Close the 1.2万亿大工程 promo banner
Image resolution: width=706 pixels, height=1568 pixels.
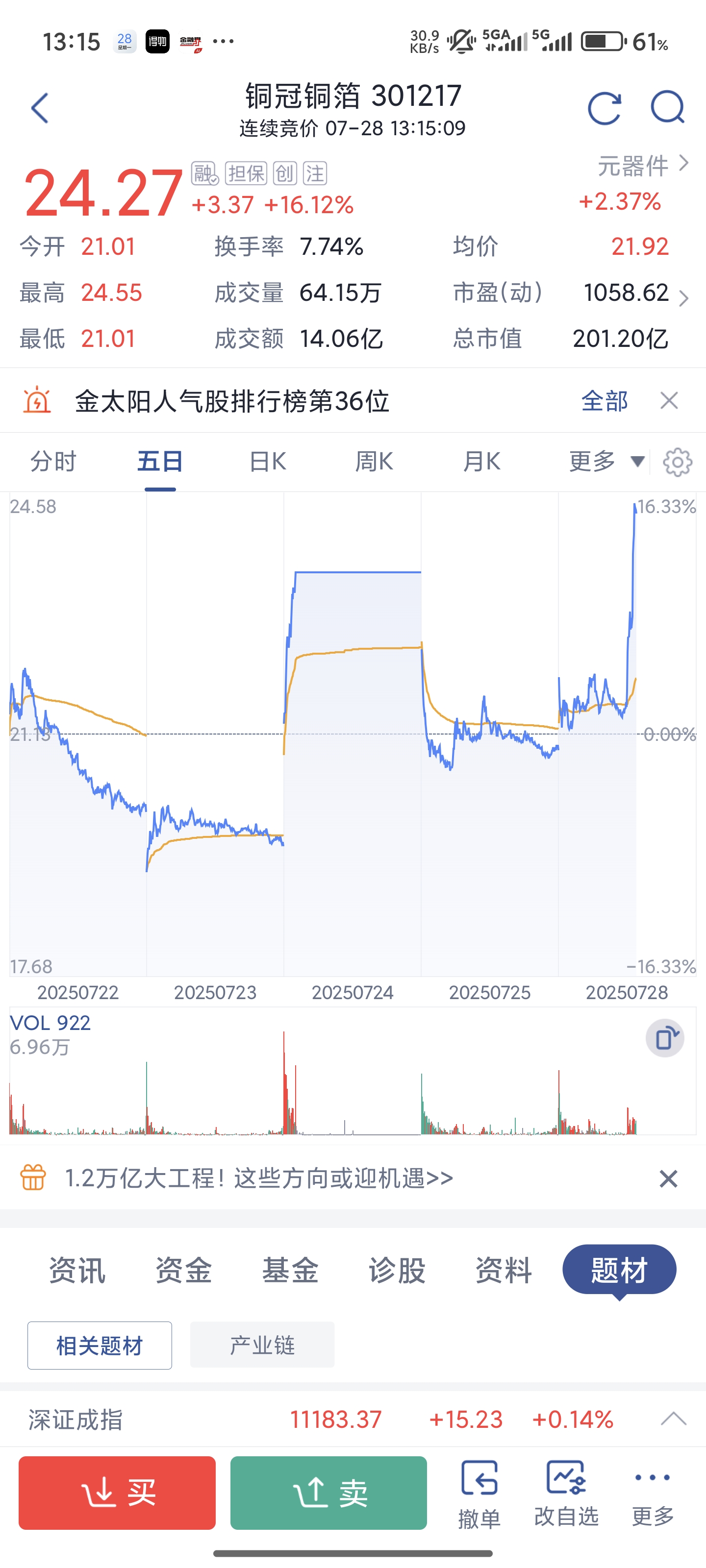click(x=668, y=1179)
